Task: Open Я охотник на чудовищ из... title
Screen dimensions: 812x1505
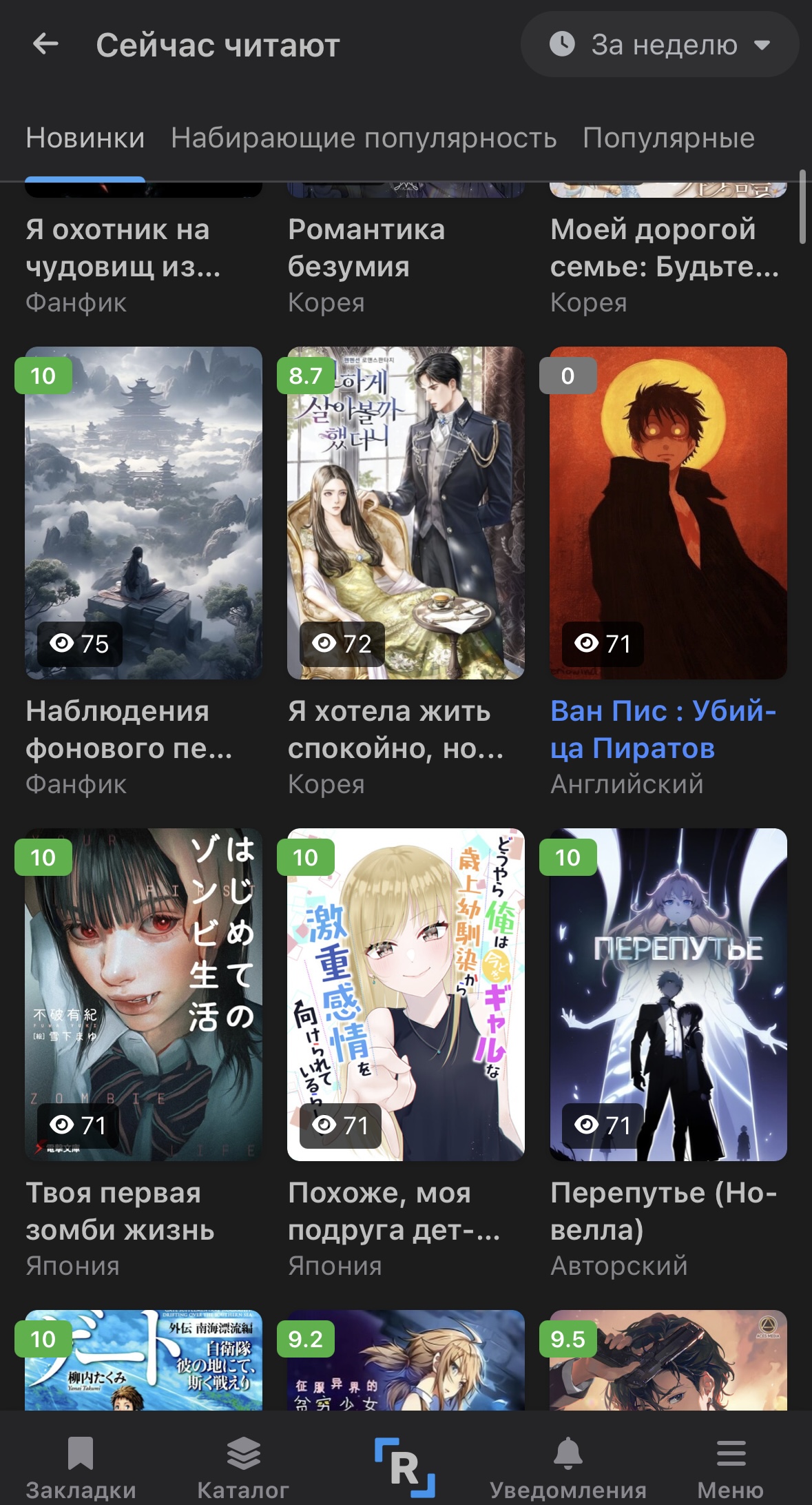Action: pos(123,247)
